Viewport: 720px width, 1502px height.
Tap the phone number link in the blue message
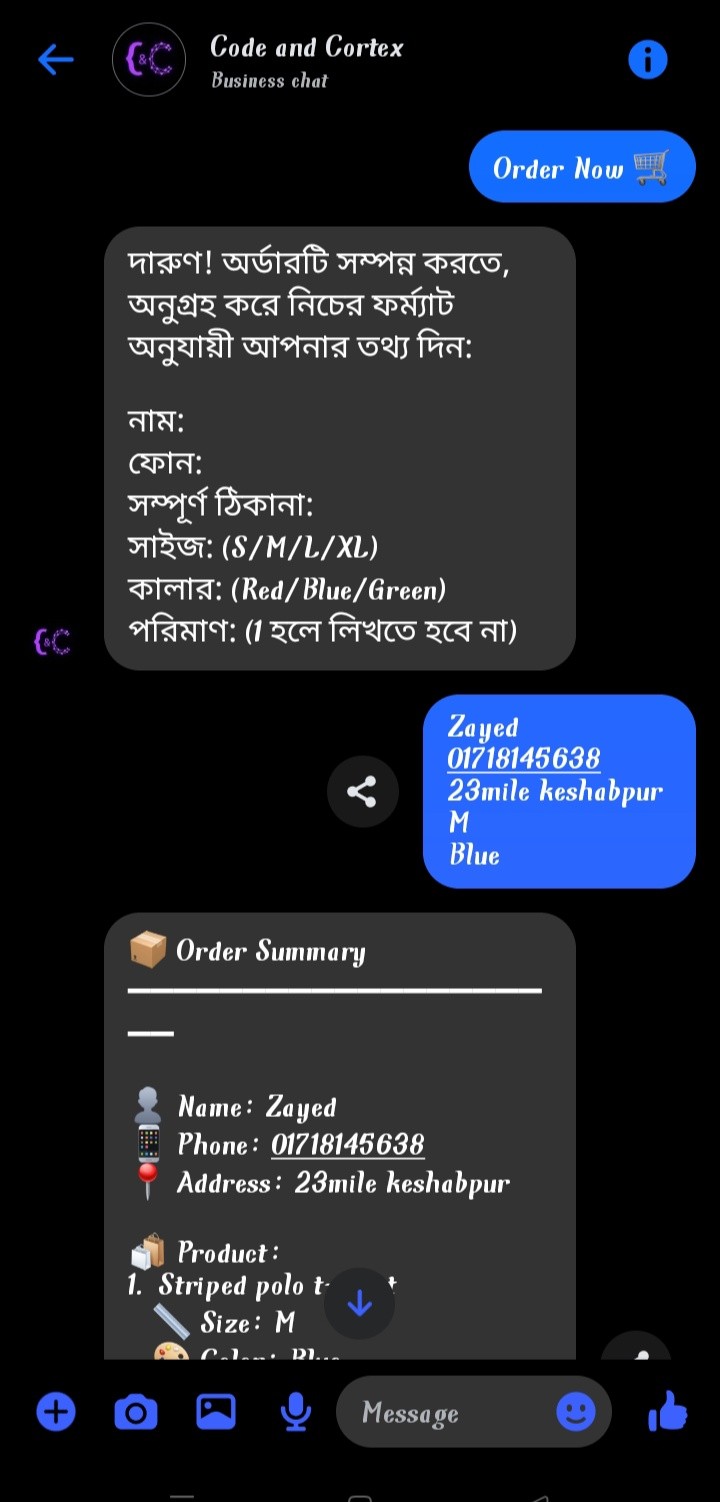pos(523,758)
